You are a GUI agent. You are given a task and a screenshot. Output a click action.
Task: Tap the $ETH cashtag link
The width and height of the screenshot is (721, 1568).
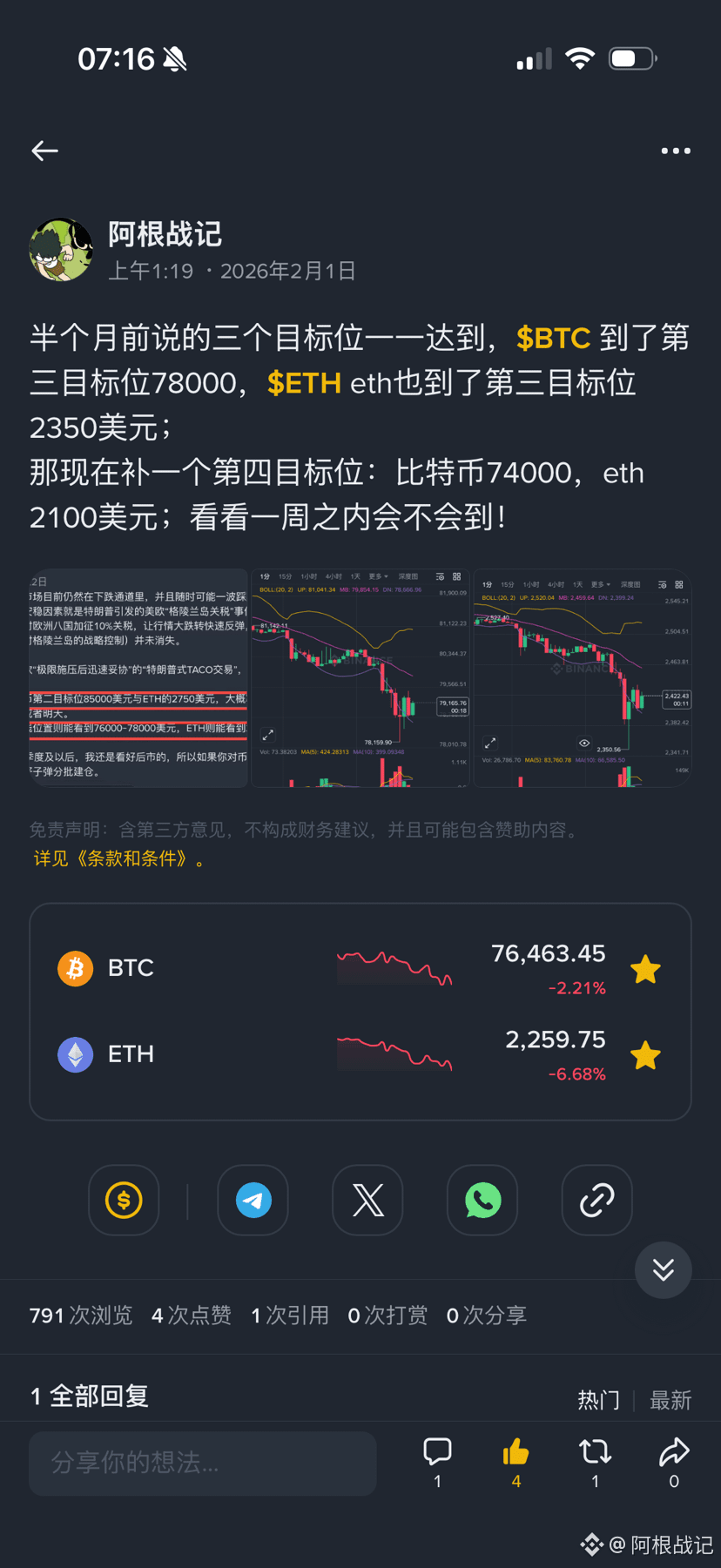[x=304, y=383]
